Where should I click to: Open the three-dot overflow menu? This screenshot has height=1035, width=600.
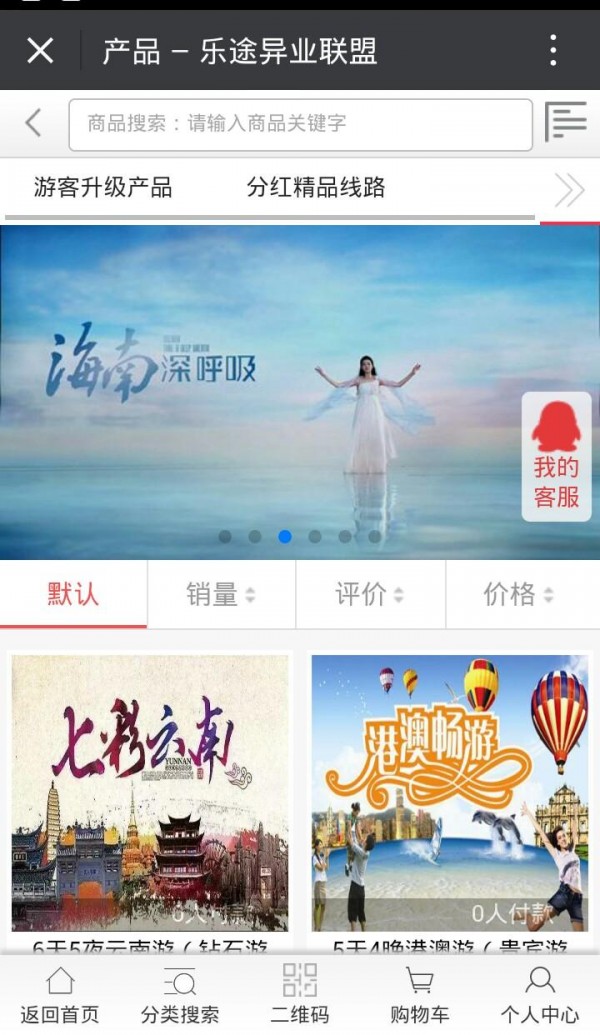[x=553, y=51]
